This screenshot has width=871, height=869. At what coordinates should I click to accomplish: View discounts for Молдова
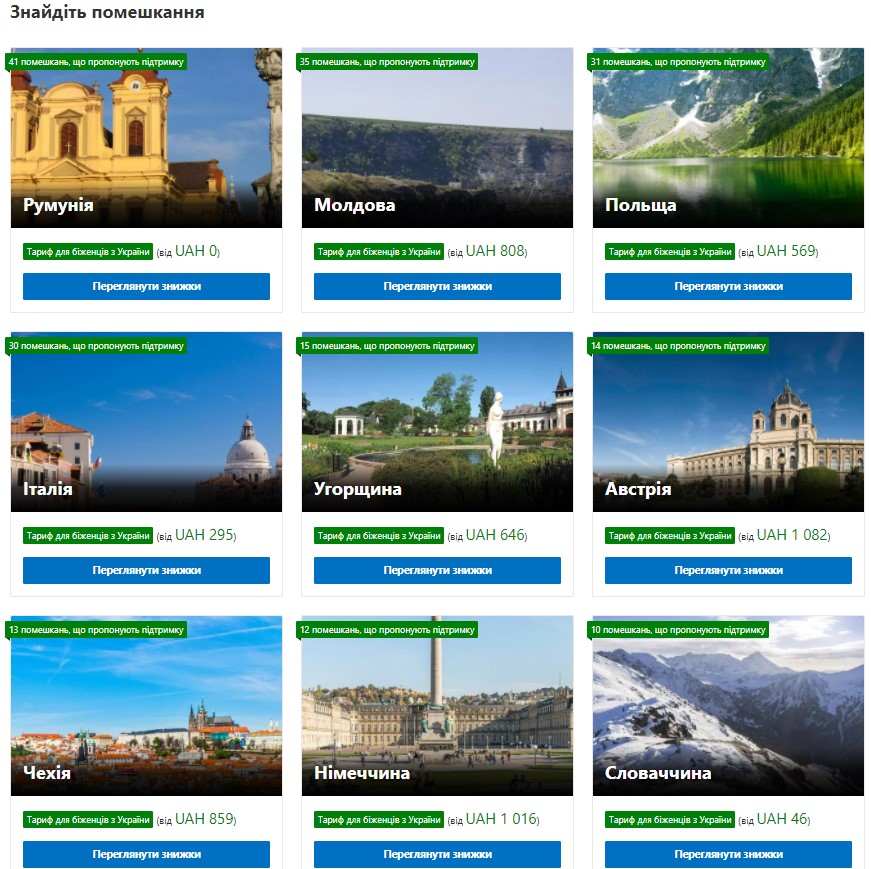point(437,286)
